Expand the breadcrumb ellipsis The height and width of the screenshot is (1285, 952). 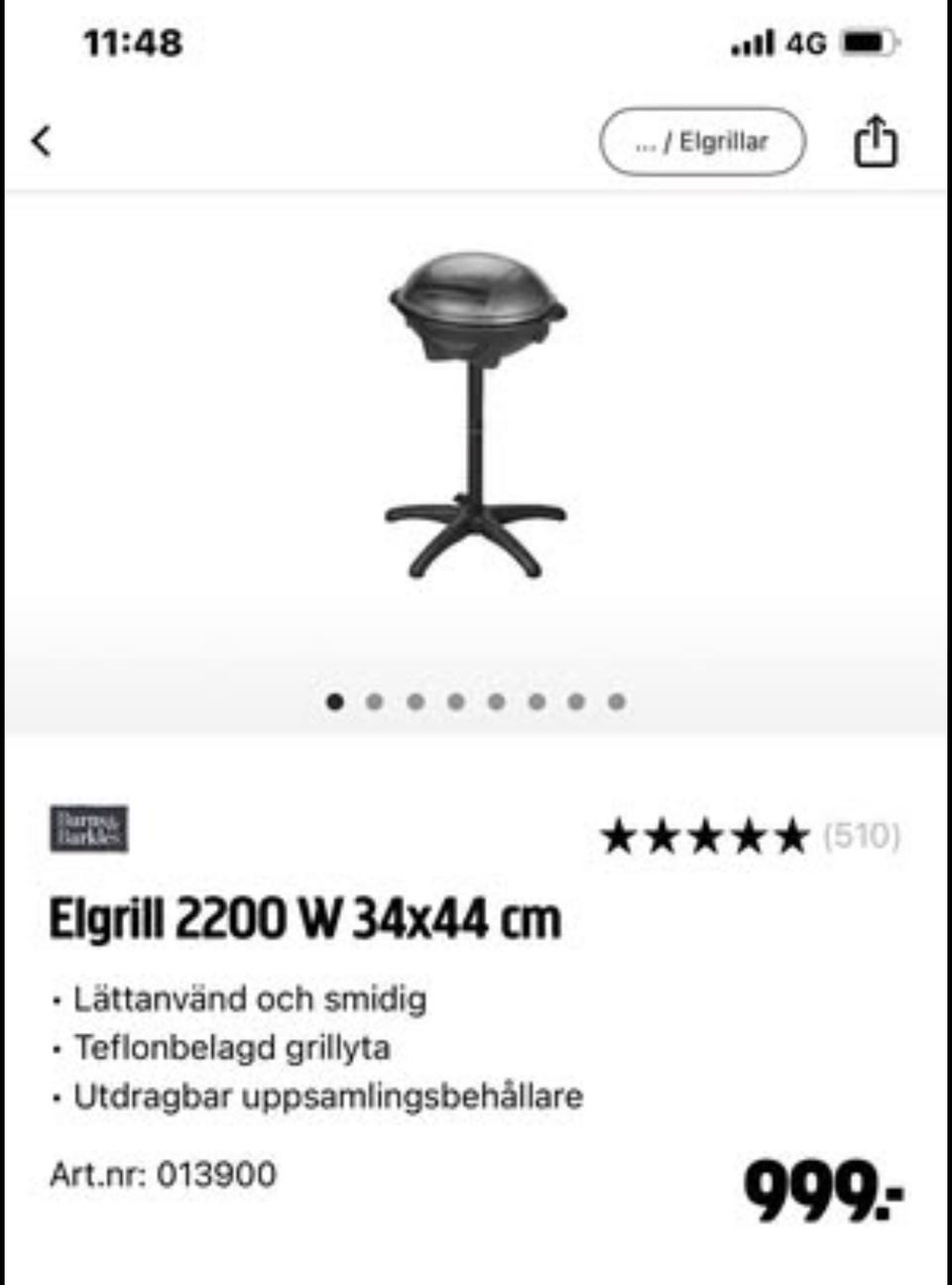[x=646, y=140]
